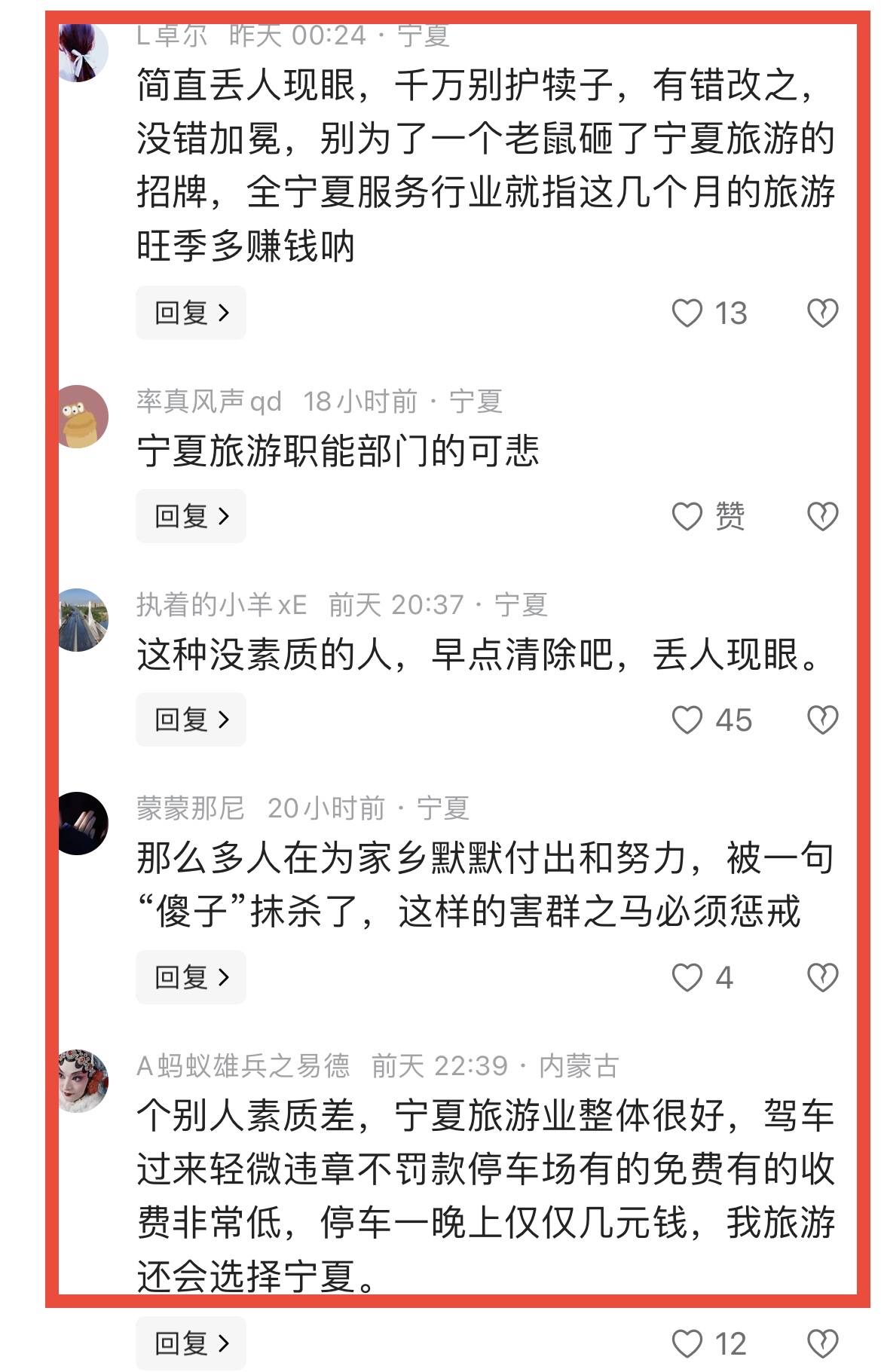Open 率真风声qd's avatar
Viewport: 881px width, 1372px height.
coord(83,417)
